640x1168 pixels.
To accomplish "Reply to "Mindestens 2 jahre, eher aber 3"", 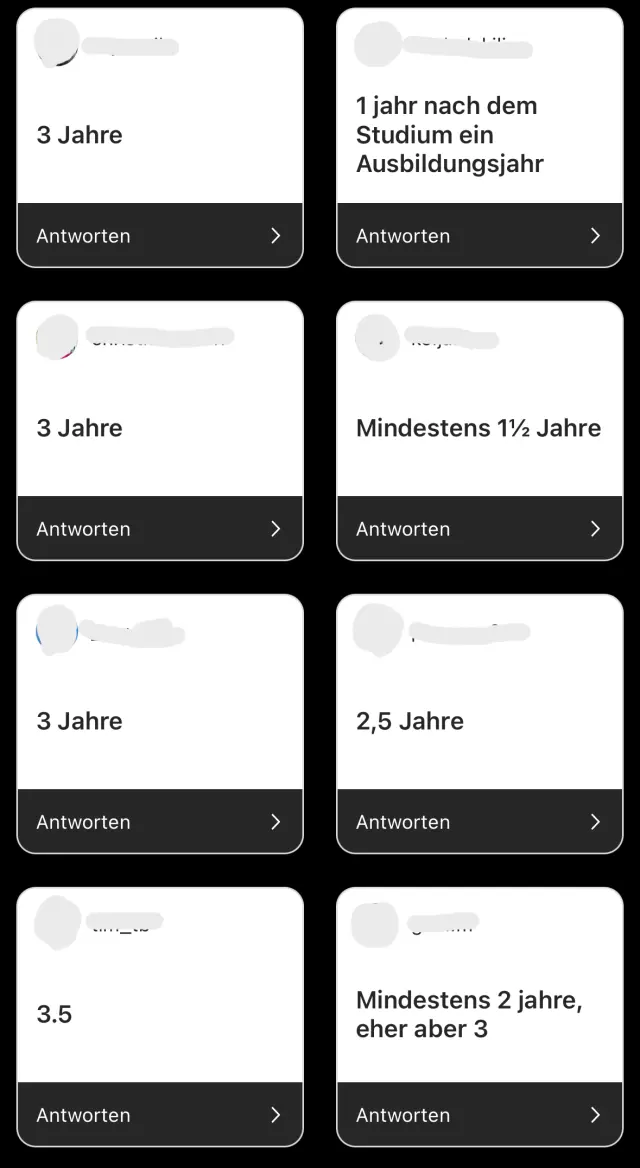I will coord(479,1114).
